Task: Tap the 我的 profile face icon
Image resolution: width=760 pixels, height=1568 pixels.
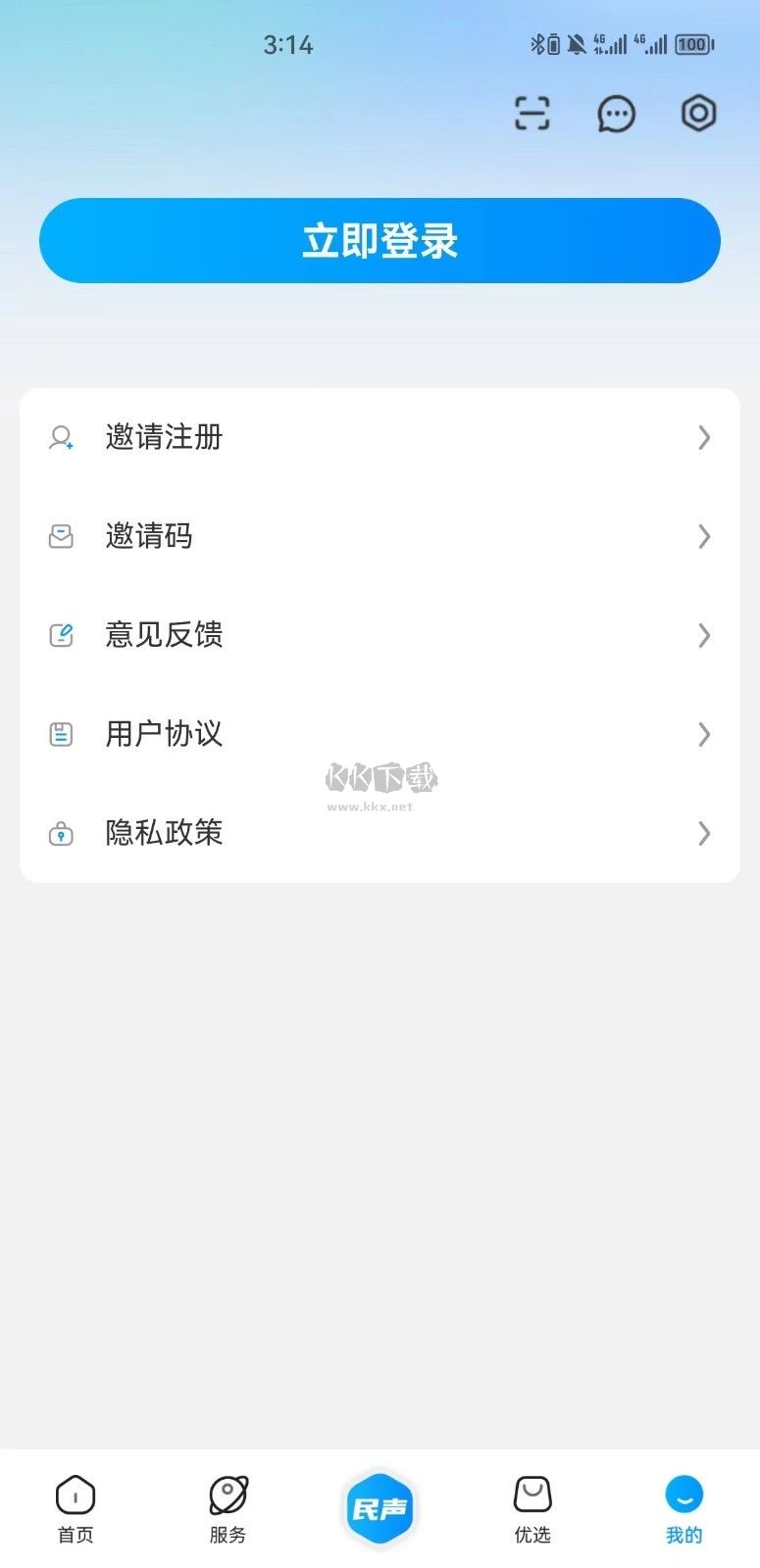Action: pos(684,1496)
